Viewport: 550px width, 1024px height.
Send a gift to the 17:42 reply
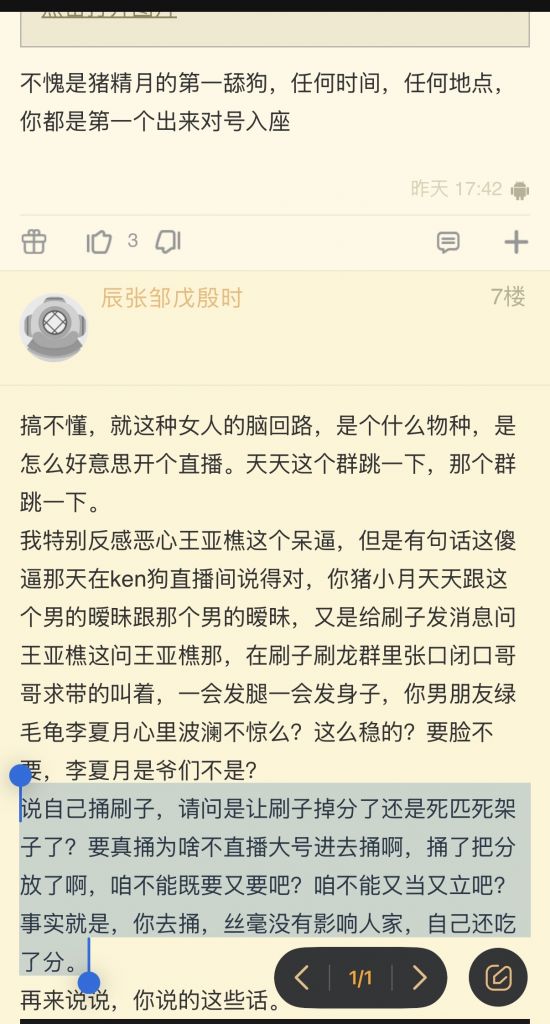click(34, 242)
